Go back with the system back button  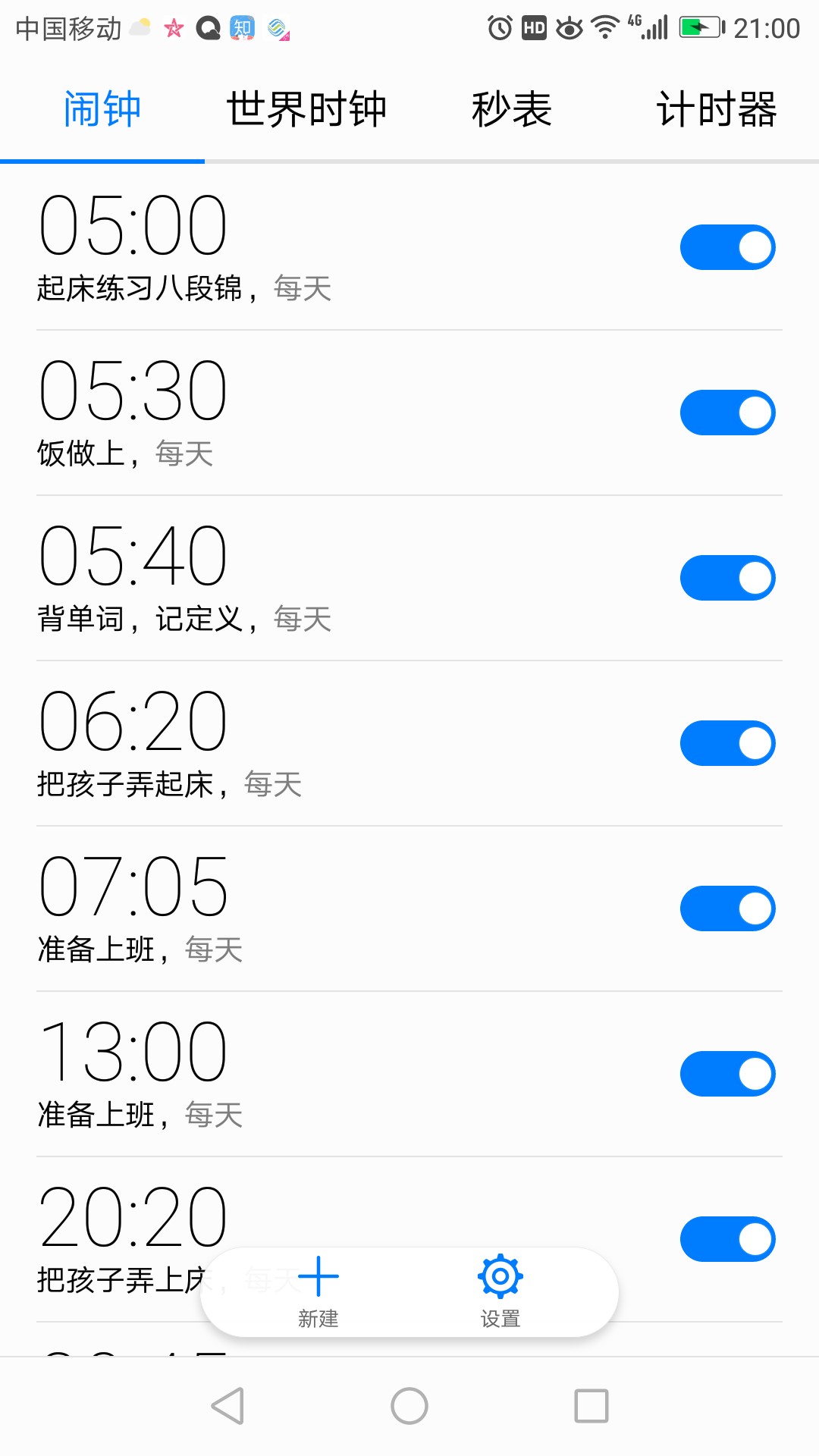click(x=227, y=1406)
